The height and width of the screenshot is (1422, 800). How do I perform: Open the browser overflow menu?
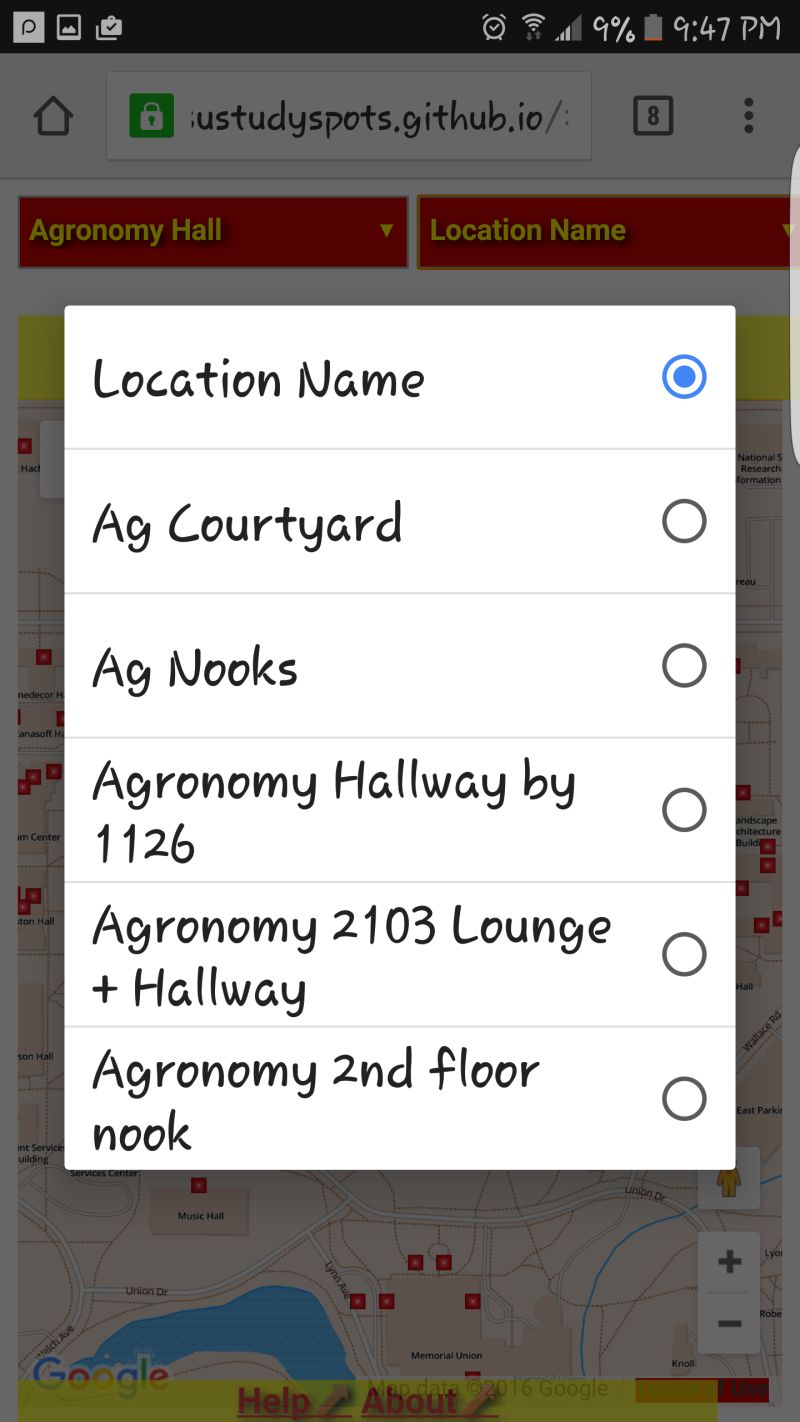pyautogui.click(x=747, y=114)
